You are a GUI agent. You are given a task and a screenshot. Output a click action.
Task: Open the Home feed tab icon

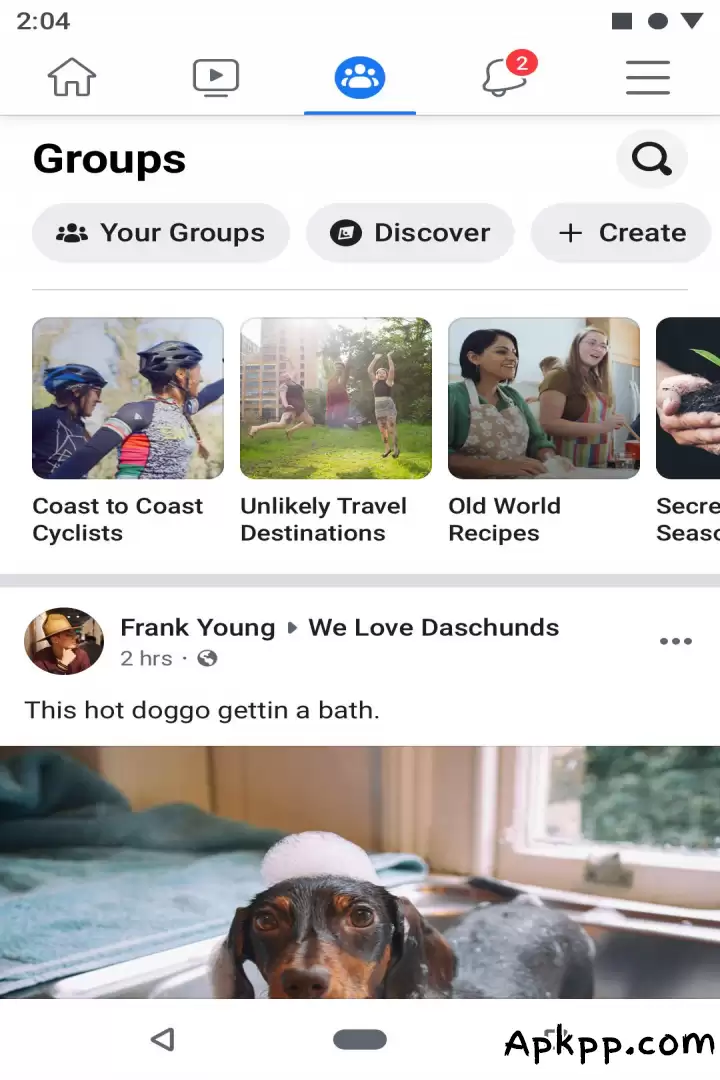coord(71,76)
